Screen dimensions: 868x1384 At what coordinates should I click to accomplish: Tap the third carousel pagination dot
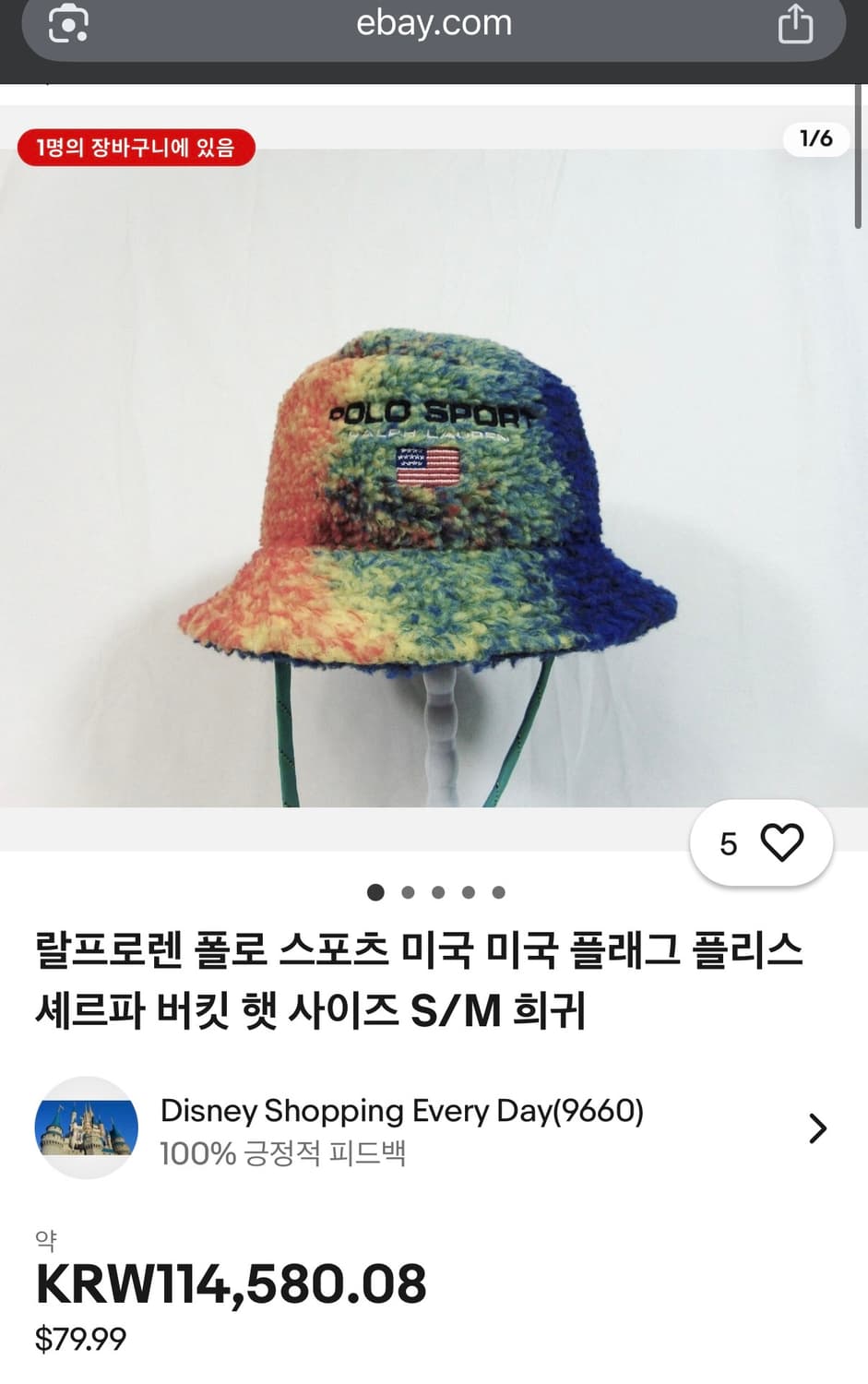point(438,892)
